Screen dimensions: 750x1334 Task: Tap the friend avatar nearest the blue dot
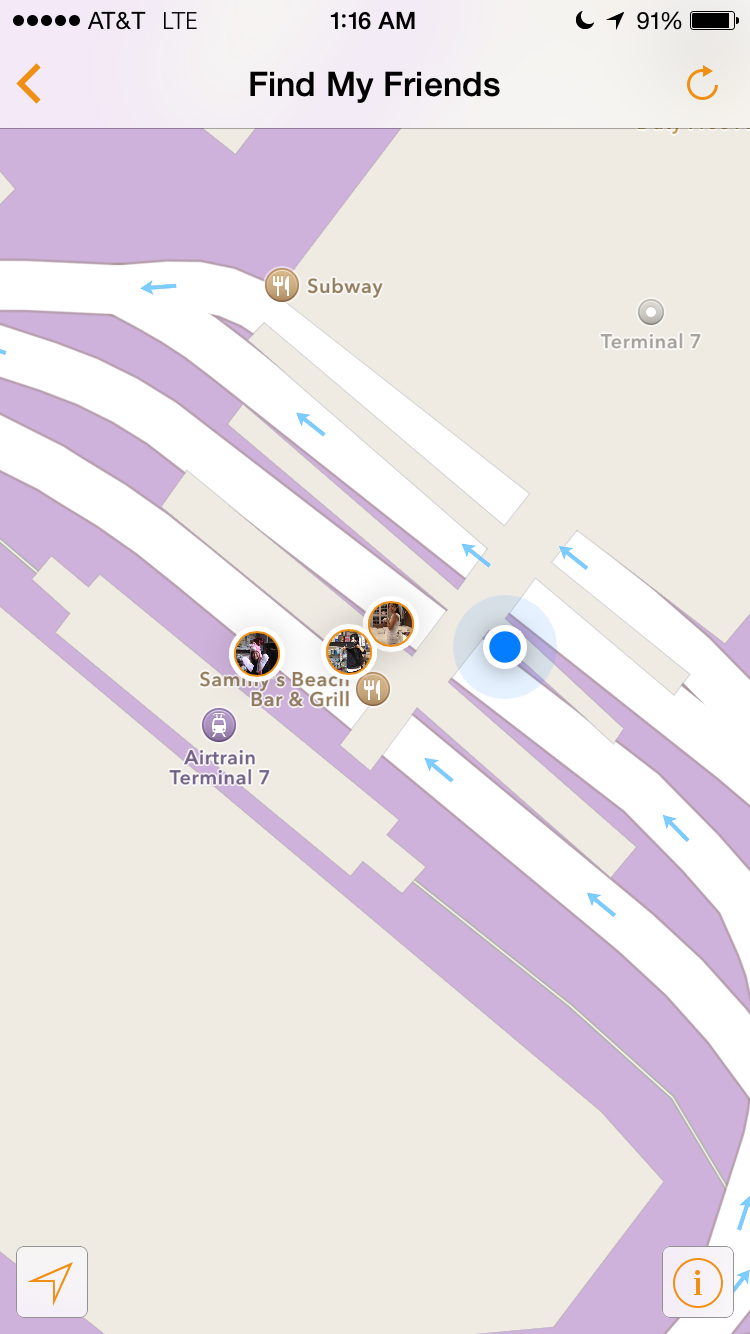click(x=390, y=624)
